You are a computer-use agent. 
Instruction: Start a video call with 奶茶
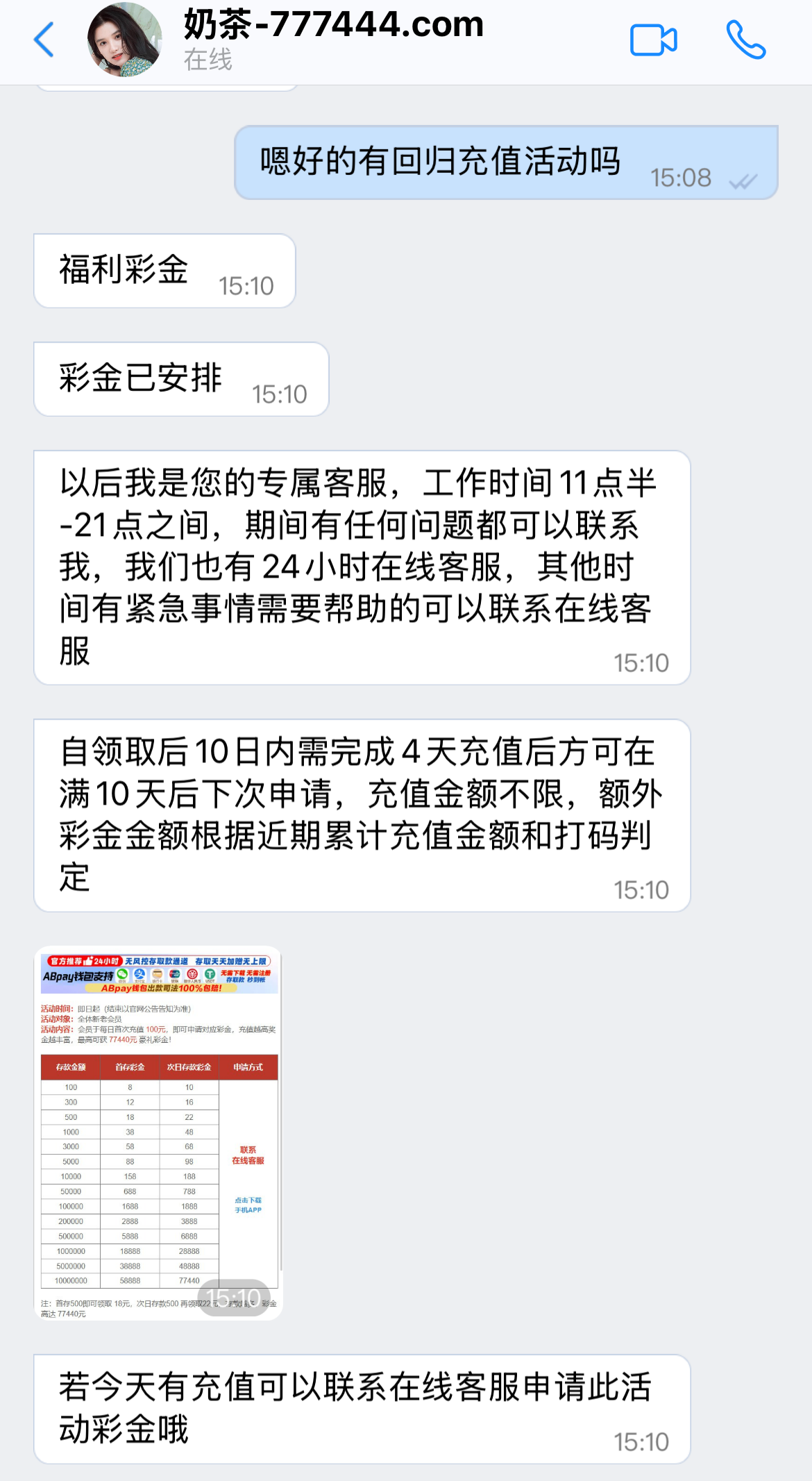(653, 40)
